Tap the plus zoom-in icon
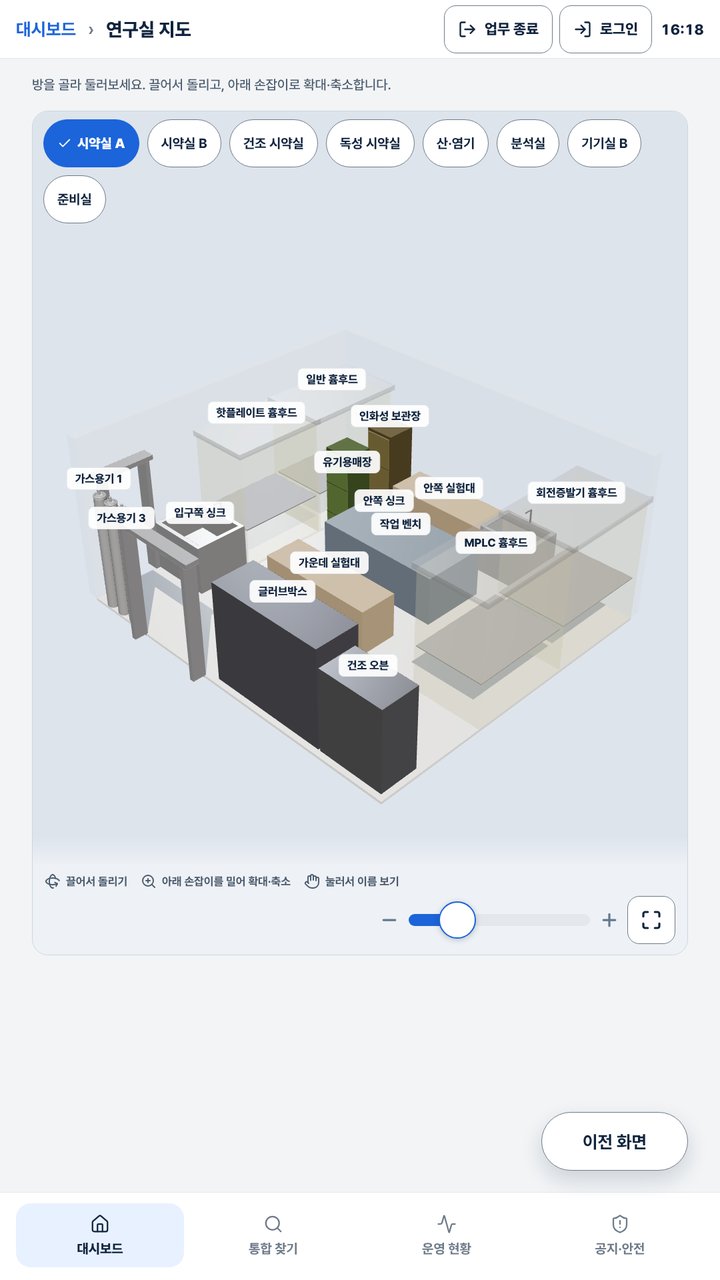The height and width of the screenshot is (1280, 720). click(609, 920)
